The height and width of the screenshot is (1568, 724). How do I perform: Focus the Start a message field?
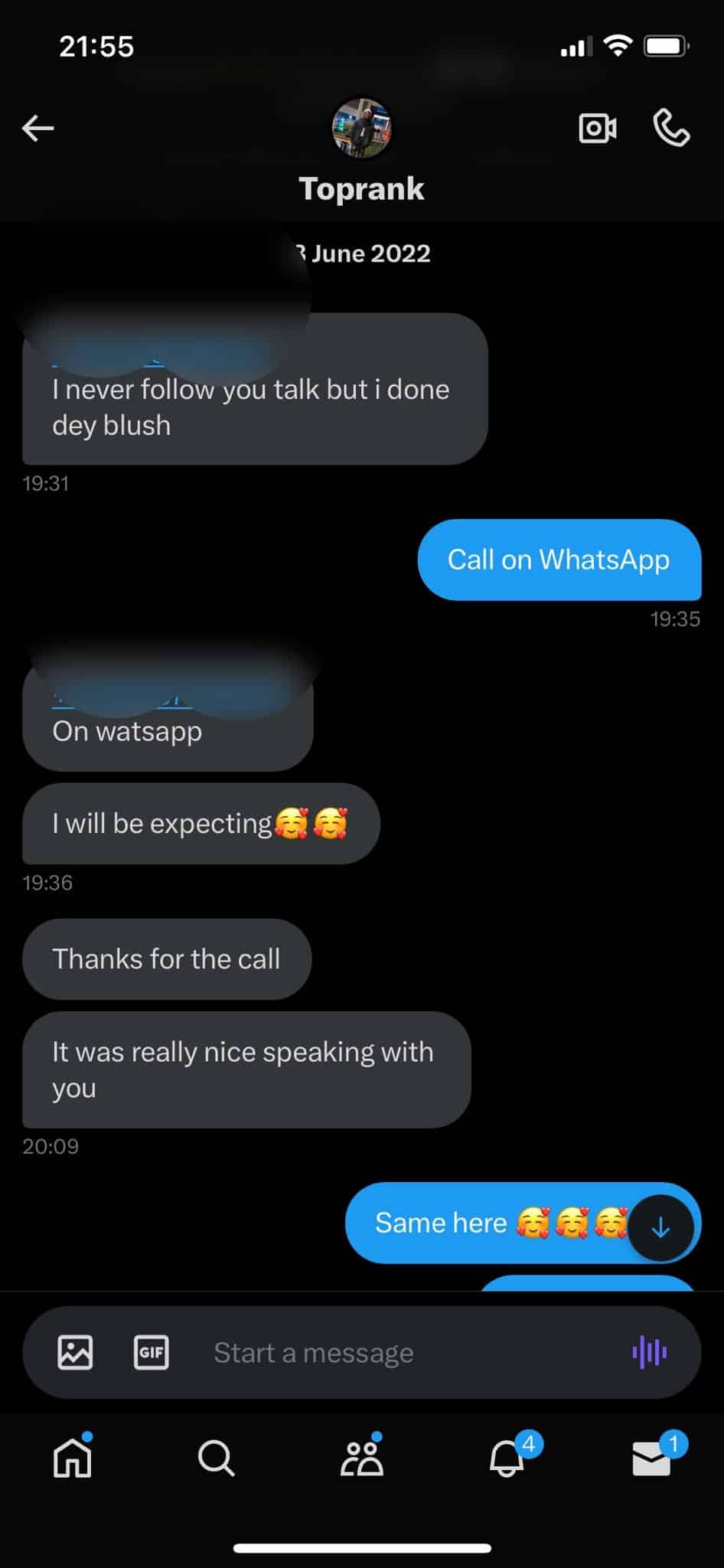pyautogui.click(x=383, y=1353)
